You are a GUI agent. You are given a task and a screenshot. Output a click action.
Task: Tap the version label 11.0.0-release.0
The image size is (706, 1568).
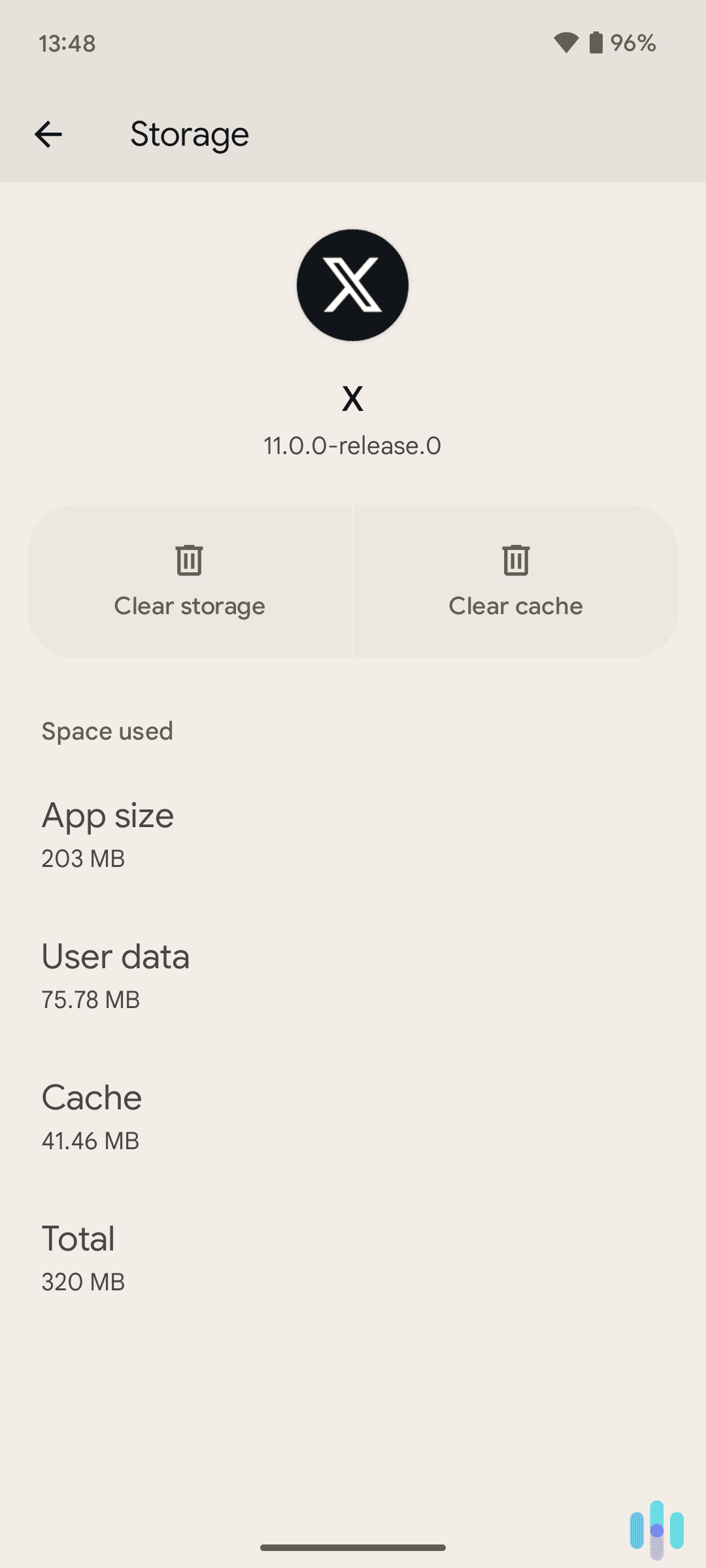[x=352, y=445]
